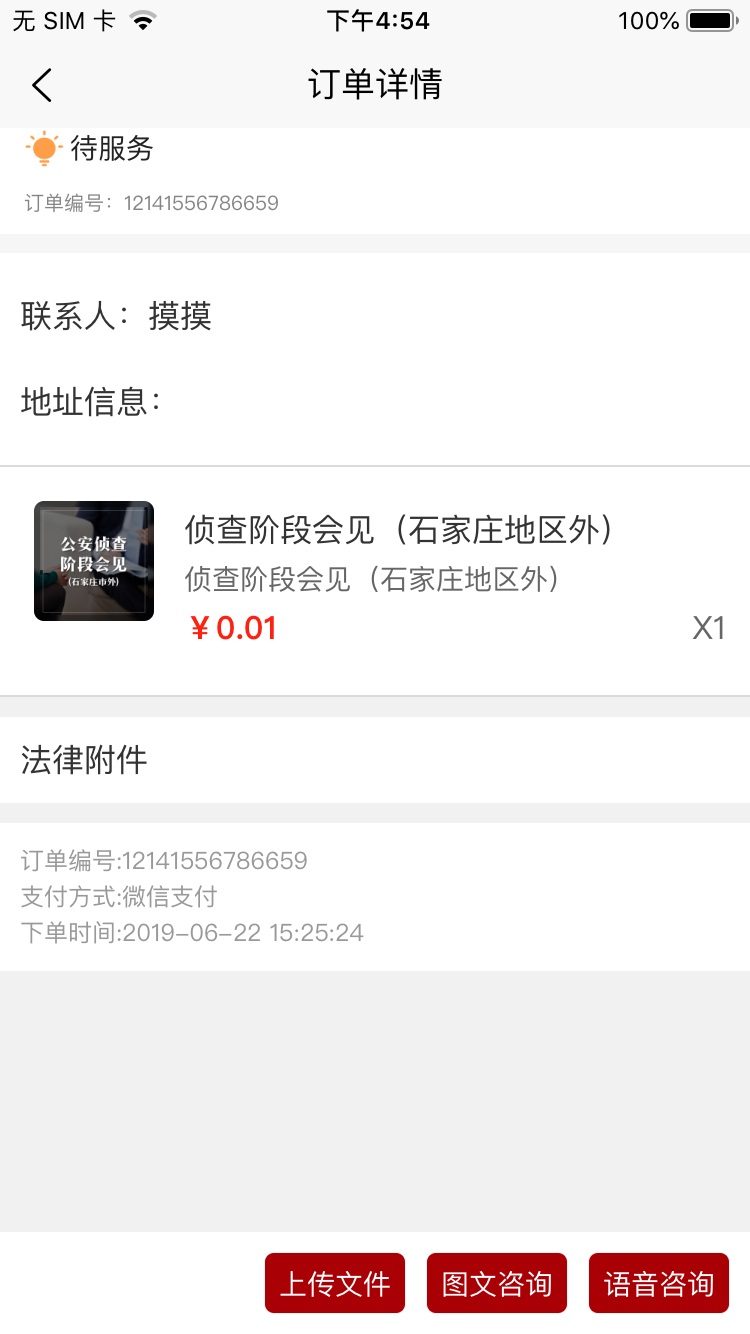Open the 侦查阶段会见（石家庄地区外）service item
Image resolution: width=750 pixels, height=1334 pixels.
(398, 530)
